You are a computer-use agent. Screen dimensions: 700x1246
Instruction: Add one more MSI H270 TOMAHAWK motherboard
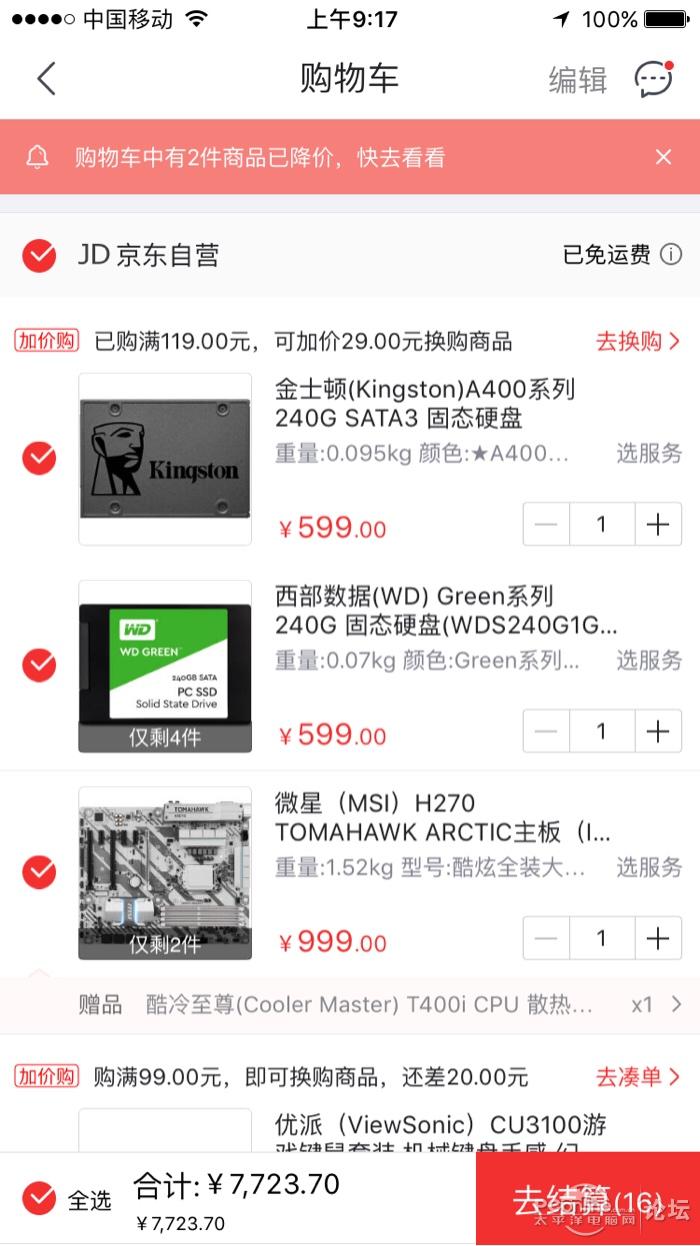pos(657,938)
